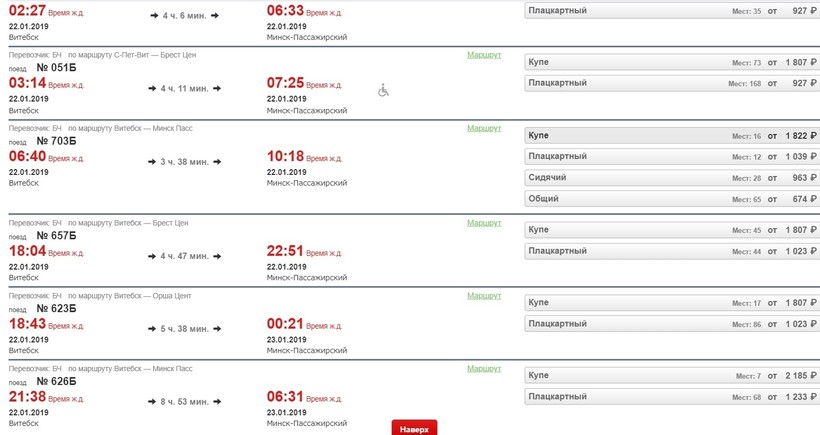Open Маршрут link for train № 623Б

click(x=484, y=296)
